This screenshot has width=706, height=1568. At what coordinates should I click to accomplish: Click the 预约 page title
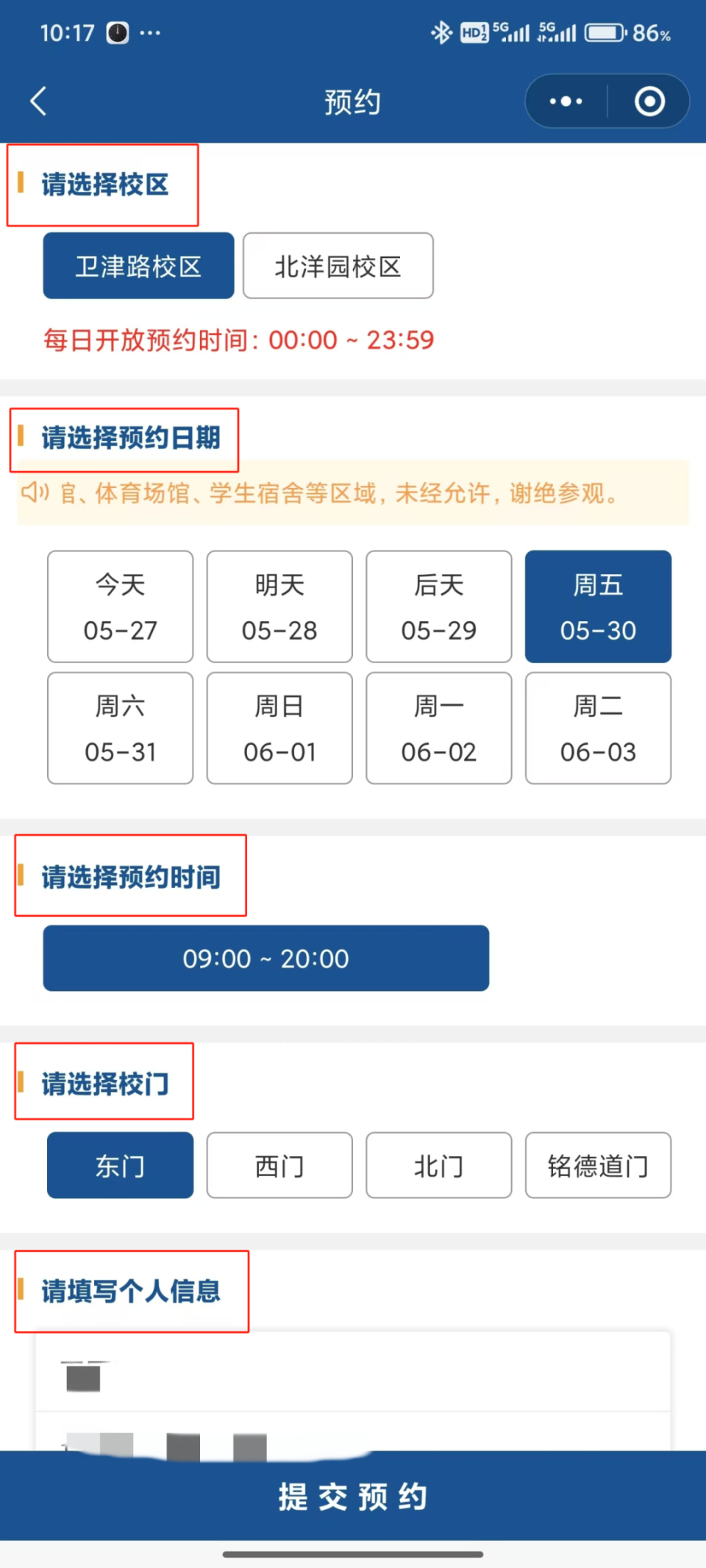[352, 101]
